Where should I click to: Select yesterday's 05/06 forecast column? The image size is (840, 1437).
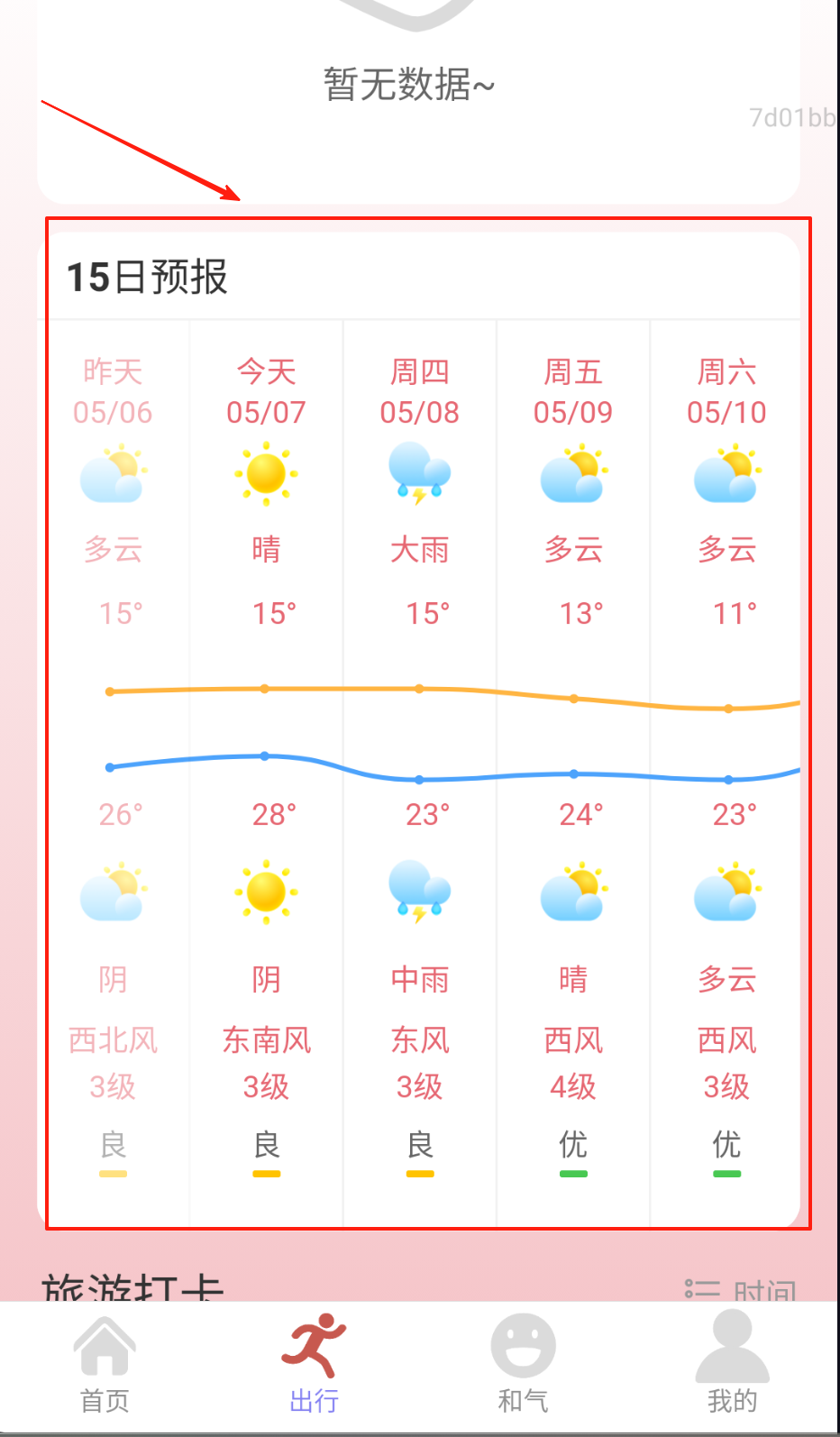tap(114, 773)
